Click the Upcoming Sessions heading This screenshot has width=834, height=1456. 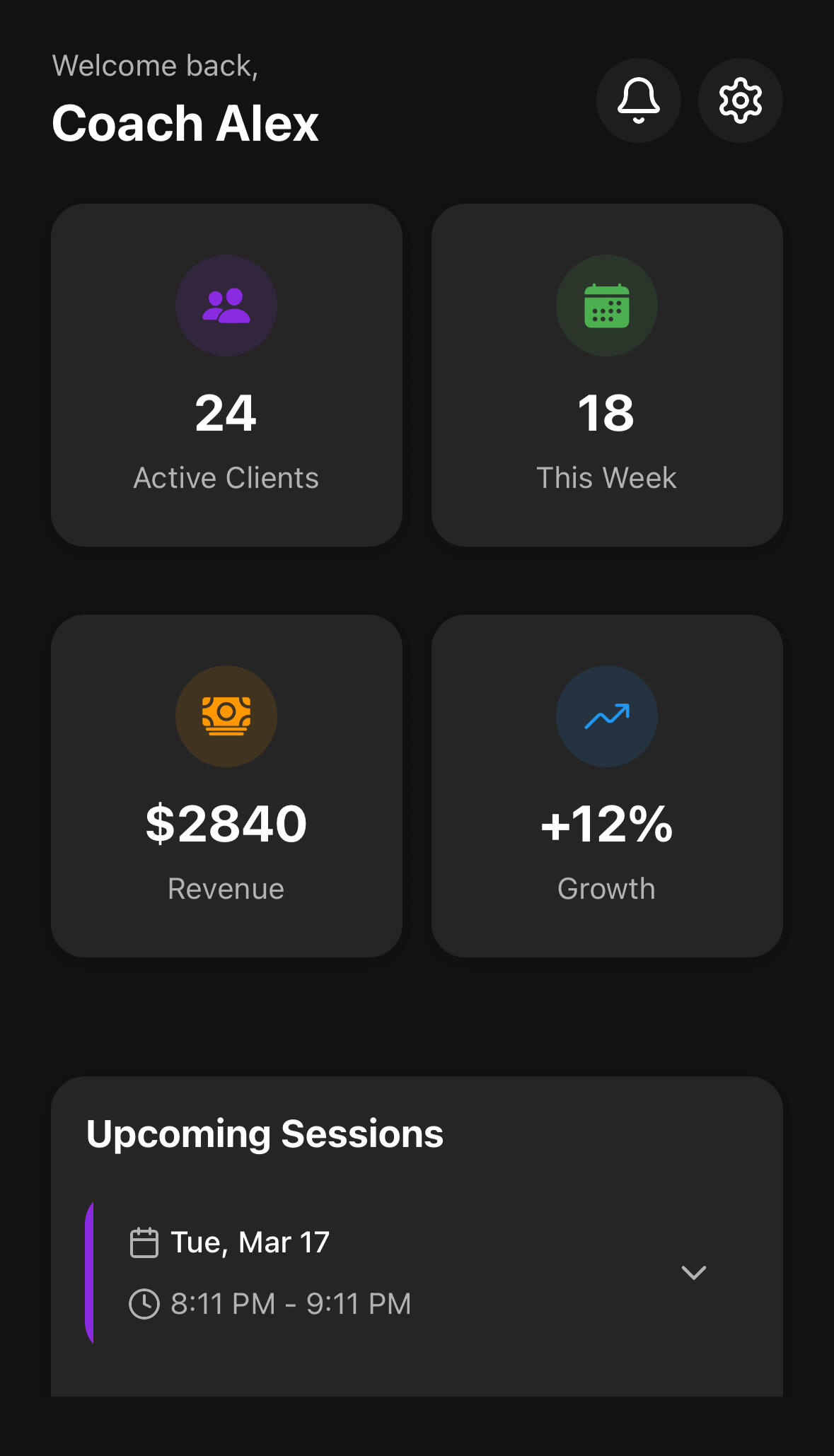(x=265, y=1132)
